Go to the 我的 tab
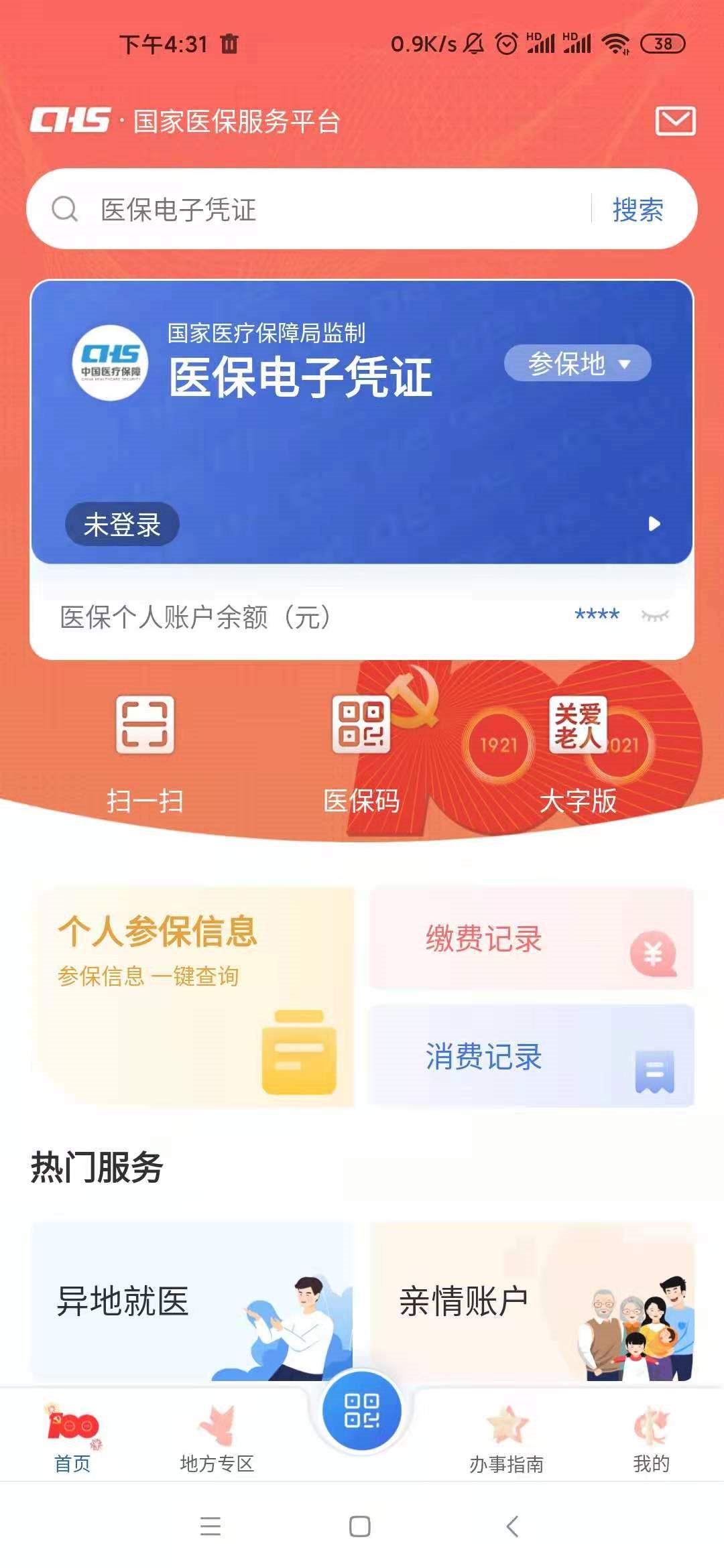 click(x=652, y=1439)
